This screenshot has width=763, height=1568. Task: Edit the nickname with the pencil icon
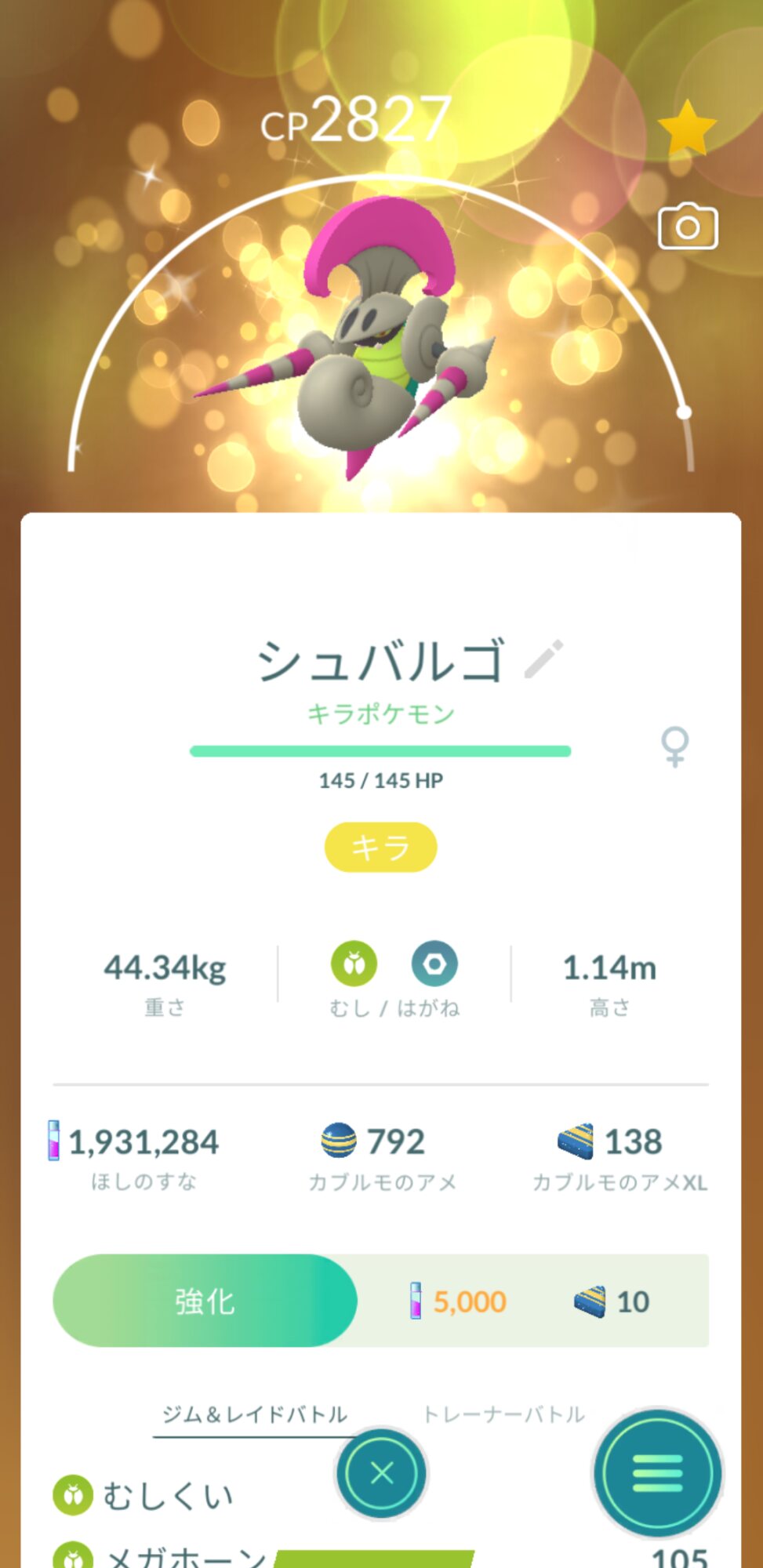coord(543,659)
